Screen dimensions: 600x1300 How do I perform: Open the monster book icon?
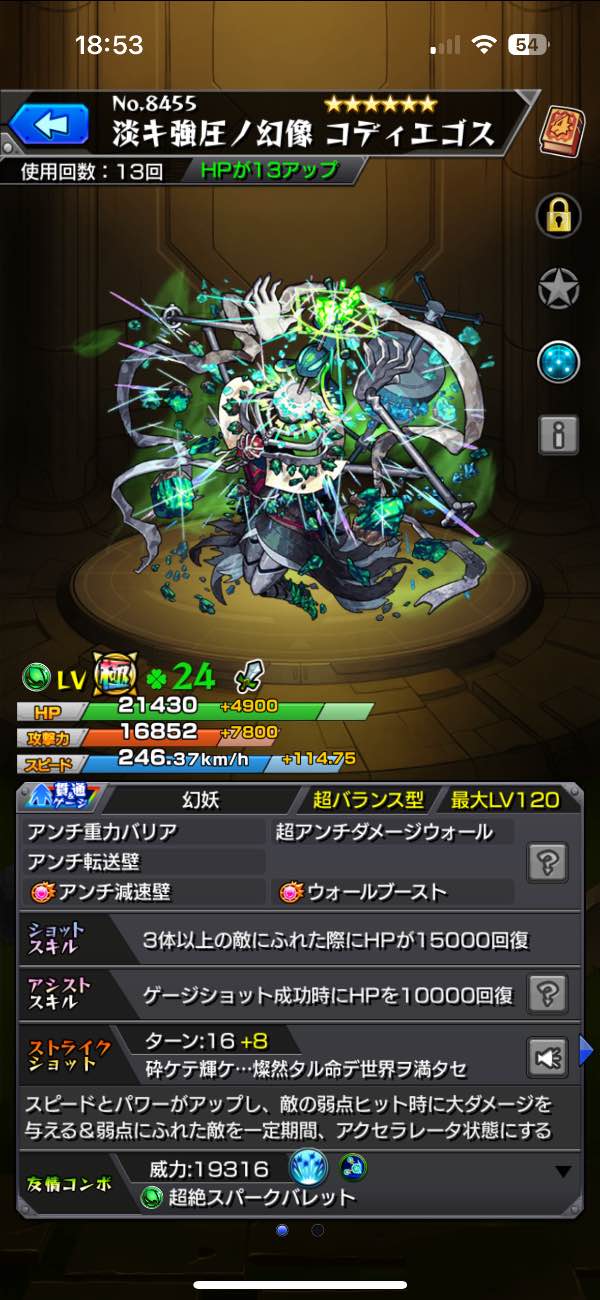pyautogui.click(x=560, y=130)
